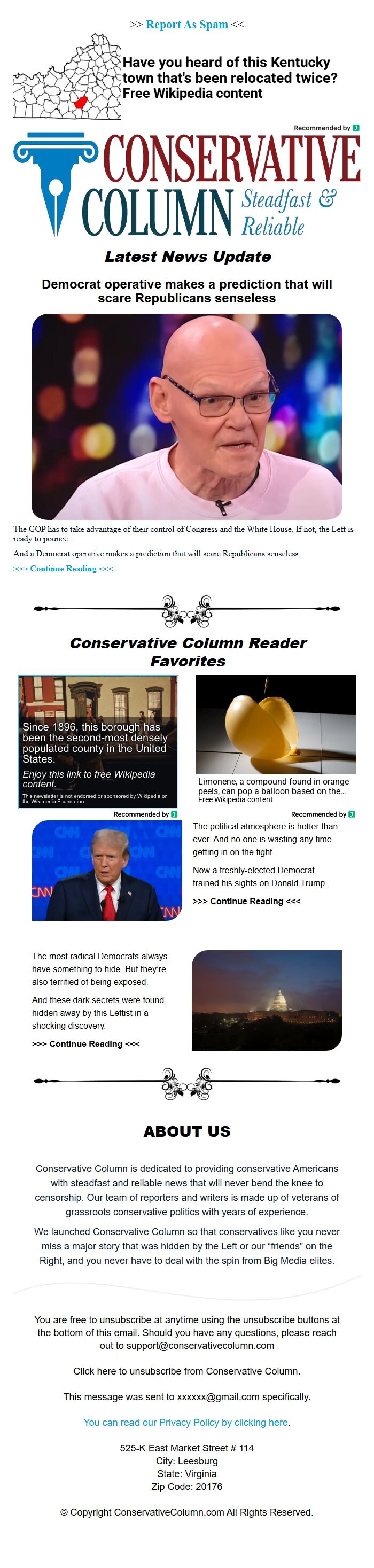The width and height of the screenshot is (374, 1568).
Task: Tap the Conservative Column logo banner
Action: pyautogui.click(x=186, y=185)
